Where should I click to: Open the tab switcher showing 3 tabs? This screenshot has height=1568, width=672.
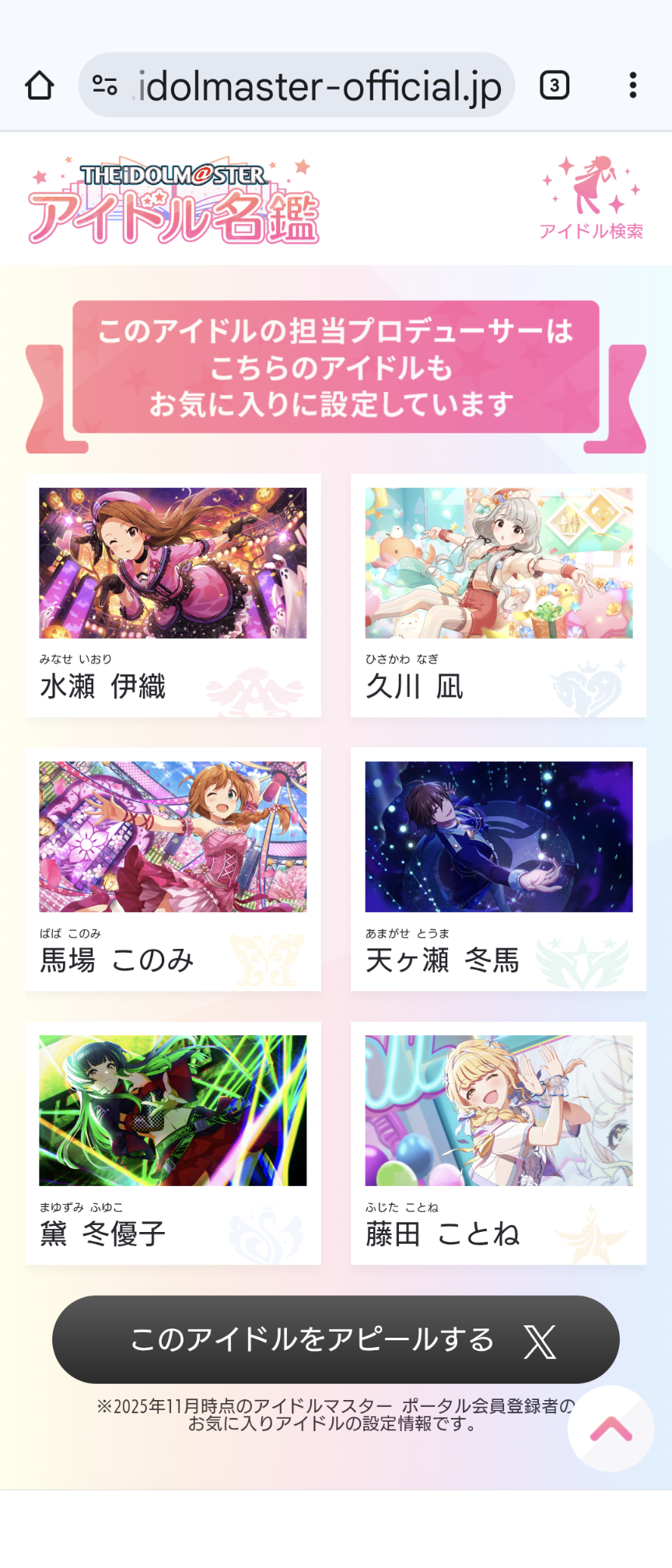pos(555,86)
